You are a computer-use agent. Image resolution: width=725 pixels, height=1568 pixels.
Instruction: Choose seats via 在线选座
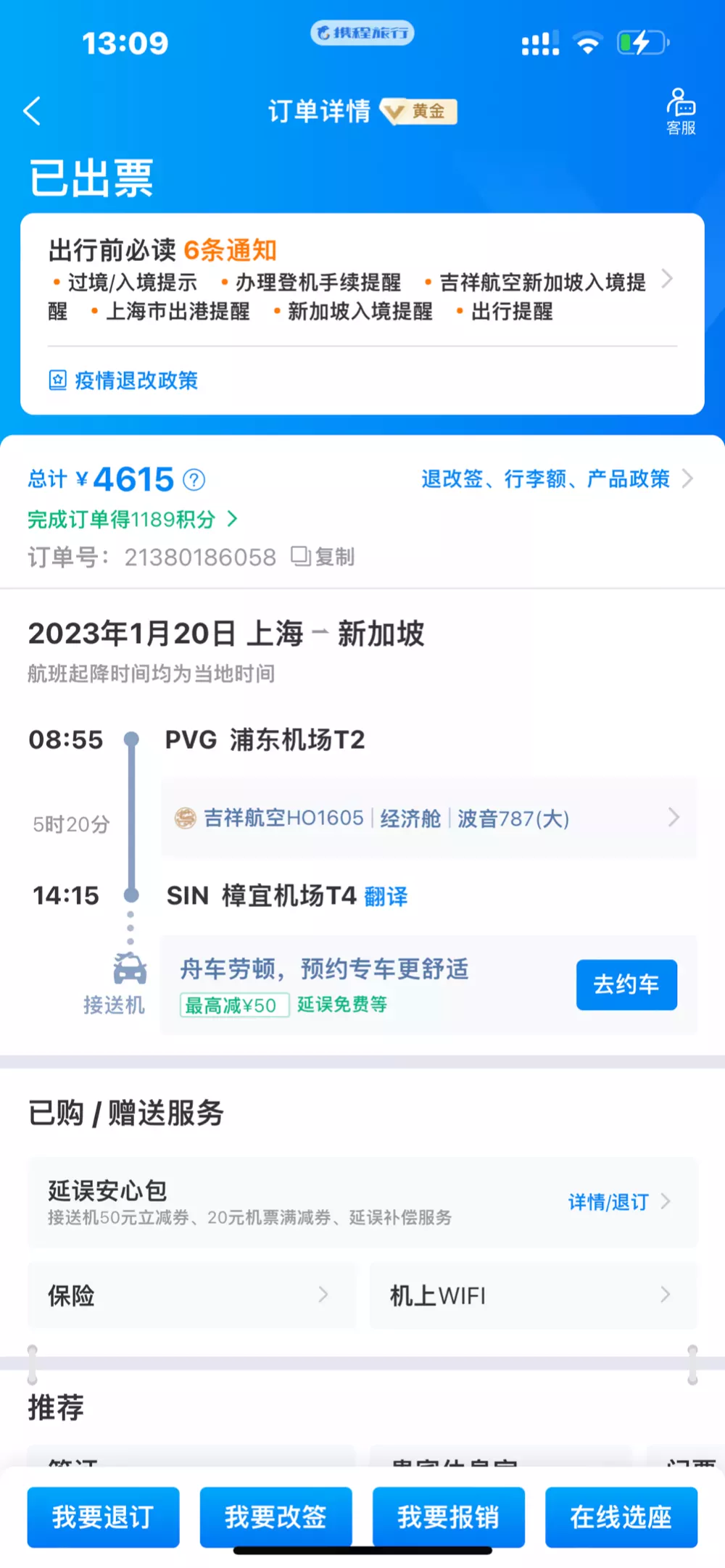(621, 1517)
